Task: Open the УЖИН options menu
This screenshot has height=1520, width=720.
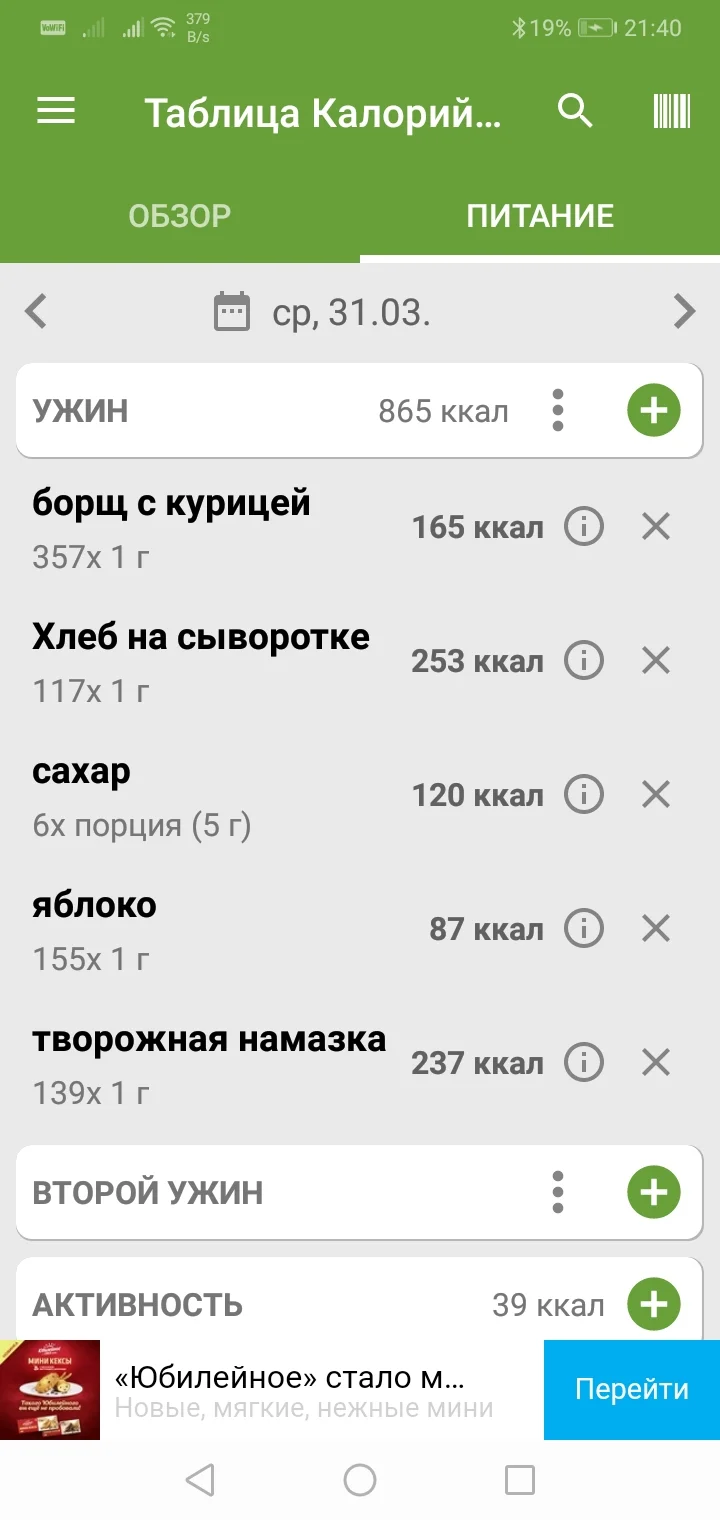Action: (x=557, y=410)
